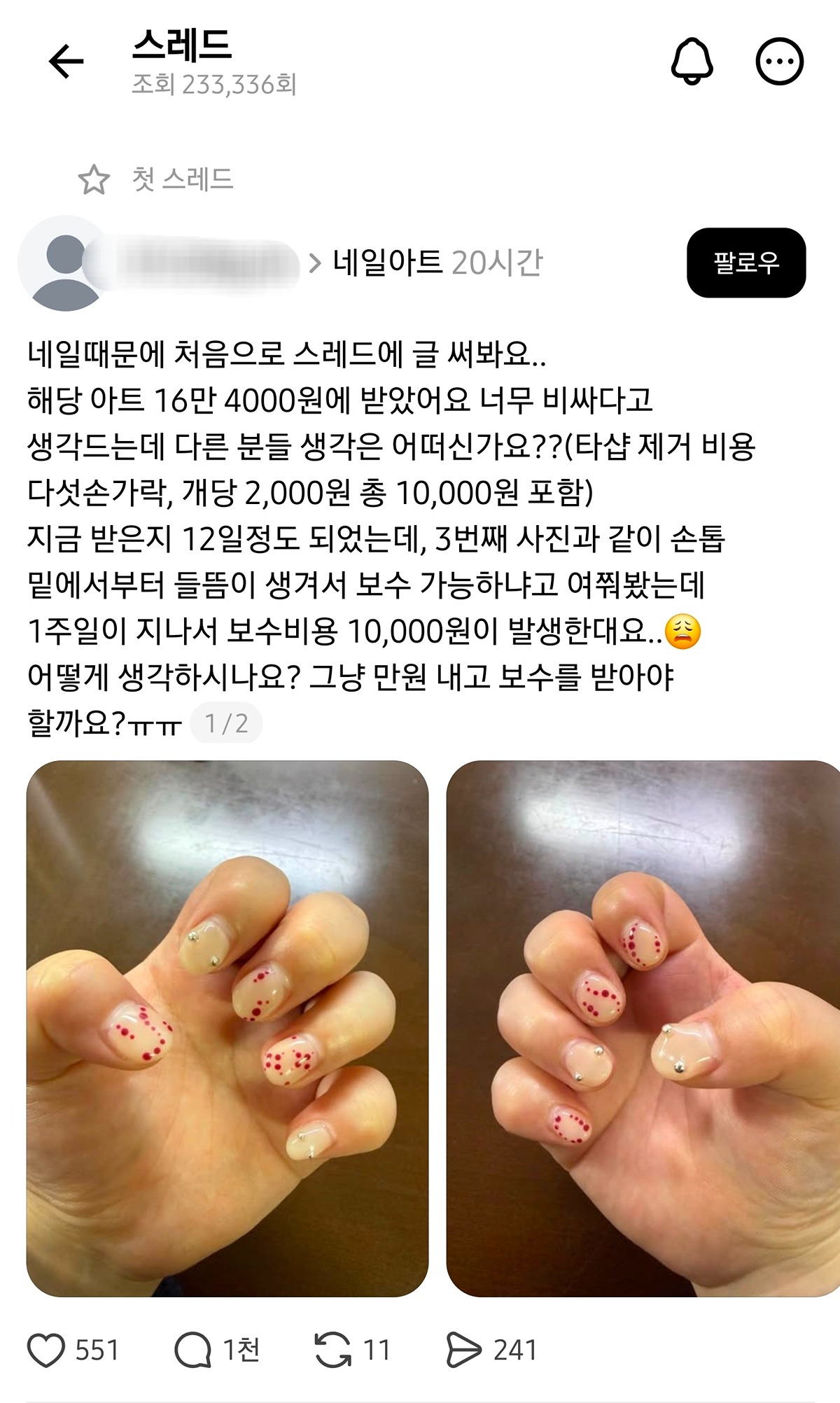Open the first nail photo
This screenshot has width=840, height=1403.
pyautogui.click(x=227, y=1028)
